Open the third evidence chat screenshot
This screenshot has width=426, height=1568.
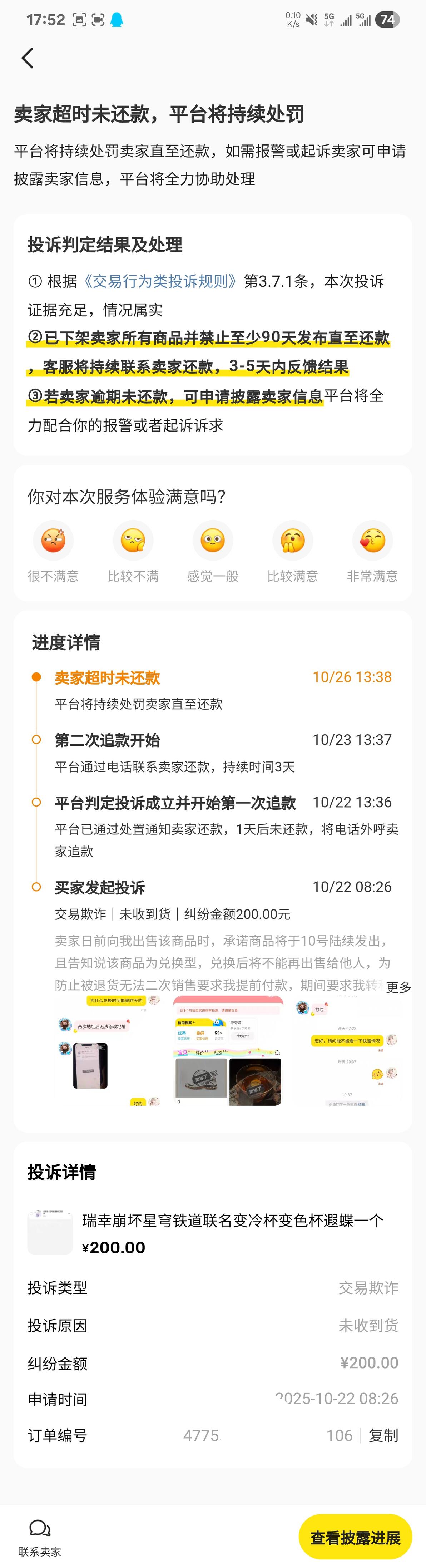[x=347, y=1051]
